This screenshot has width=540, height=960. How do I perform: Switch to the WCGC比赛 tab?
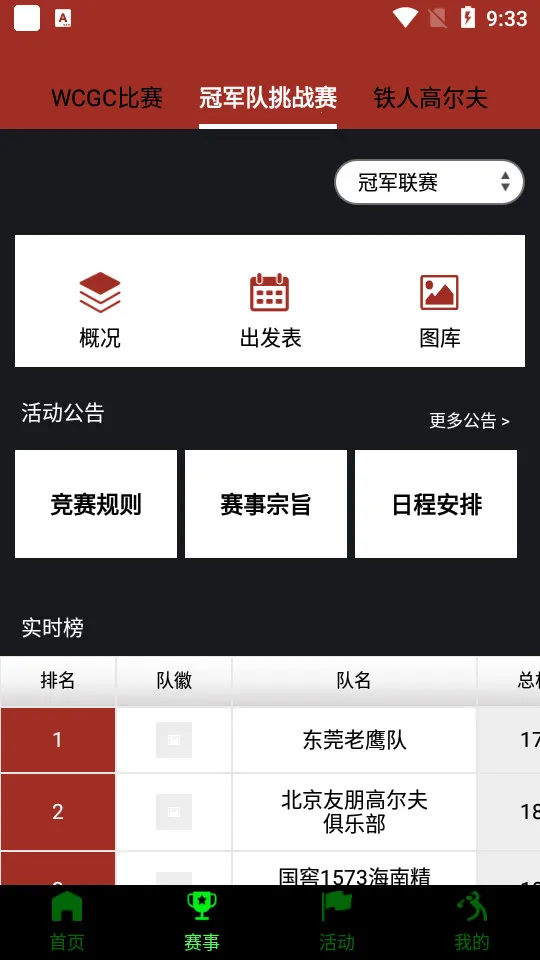[107, 98]
